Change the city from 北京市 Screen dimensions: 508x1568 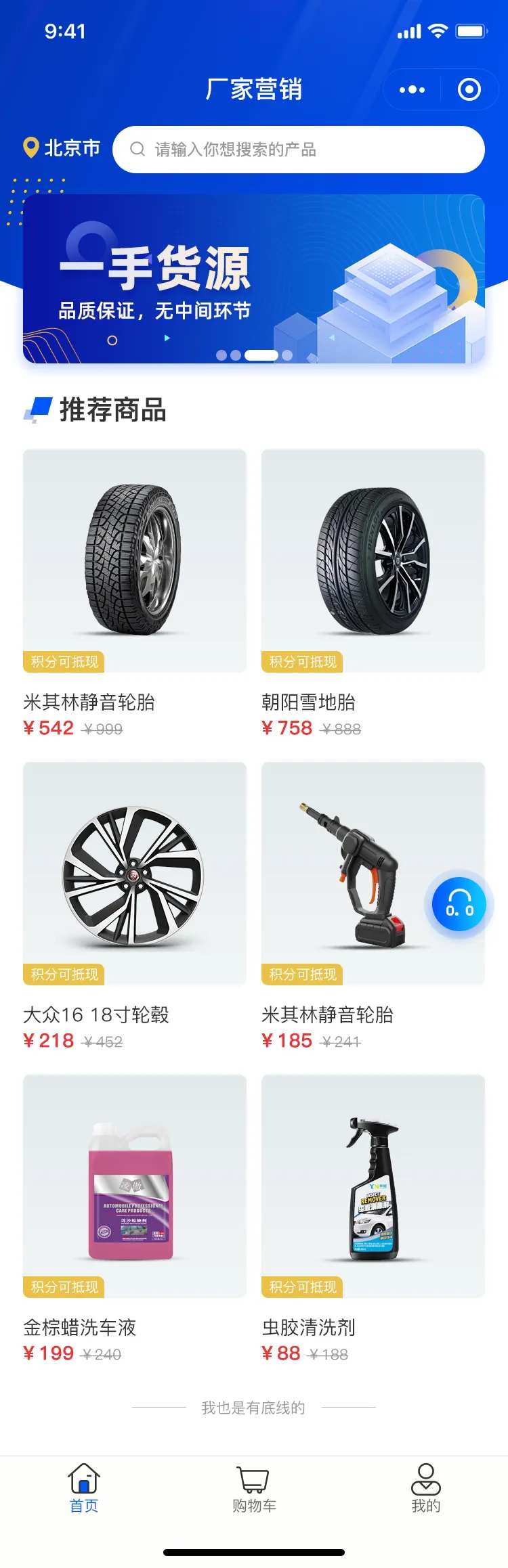click(62, 148)
